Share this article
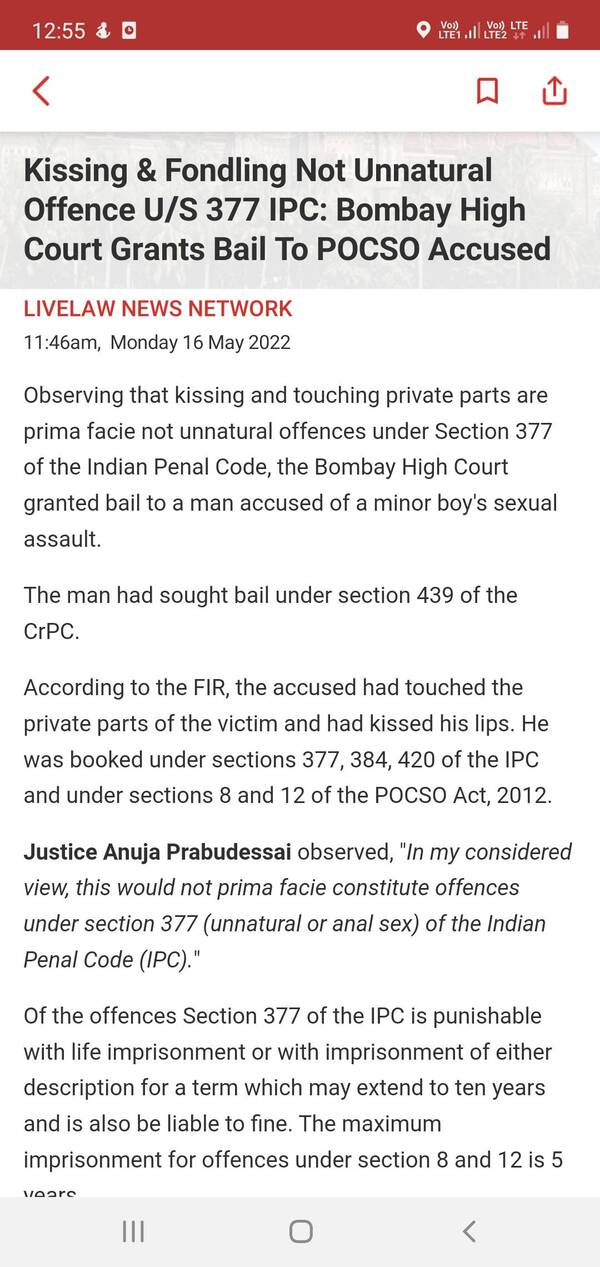 (x=554, y=91)
